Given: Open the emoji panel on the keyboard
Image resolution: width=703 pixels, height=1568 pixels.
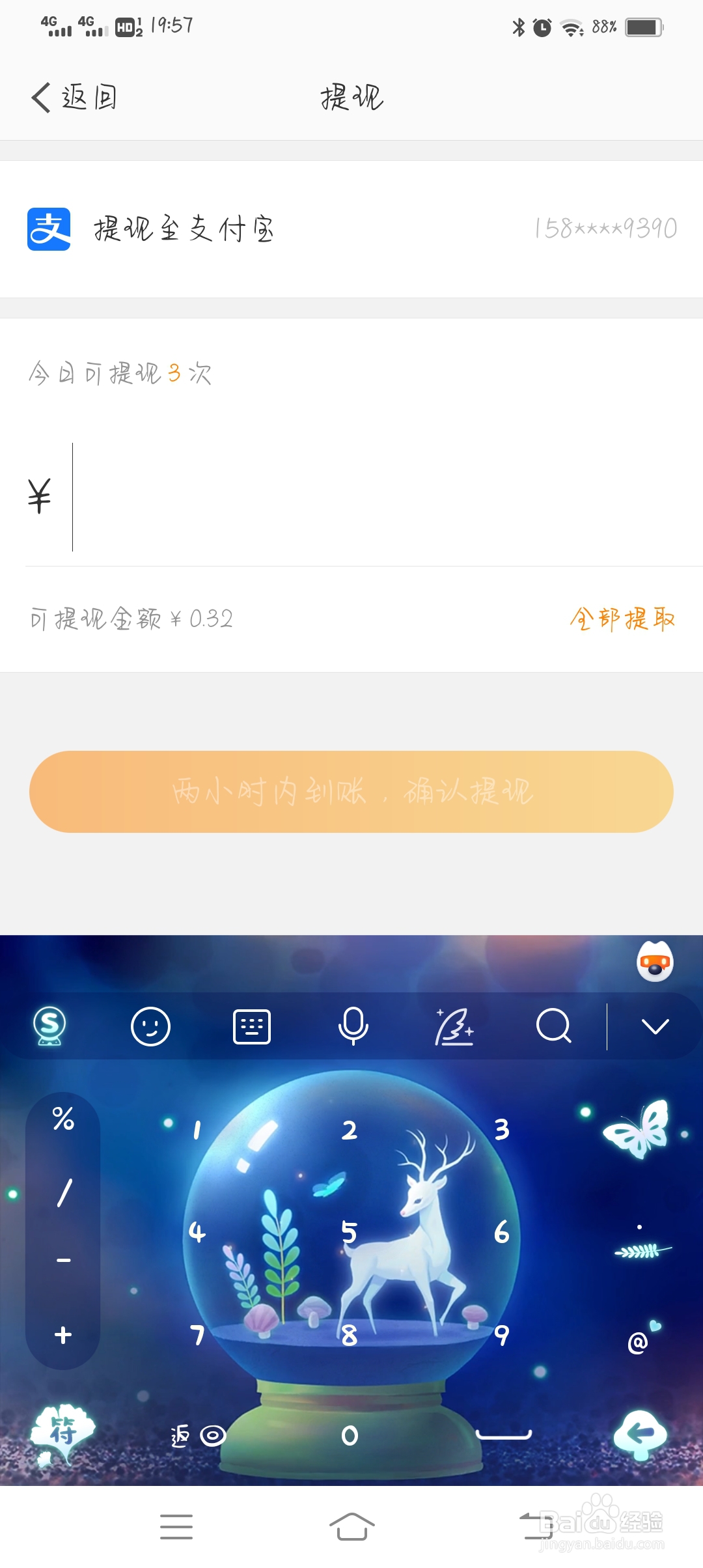Looking at the screenshot, I should coord(150,1026).
